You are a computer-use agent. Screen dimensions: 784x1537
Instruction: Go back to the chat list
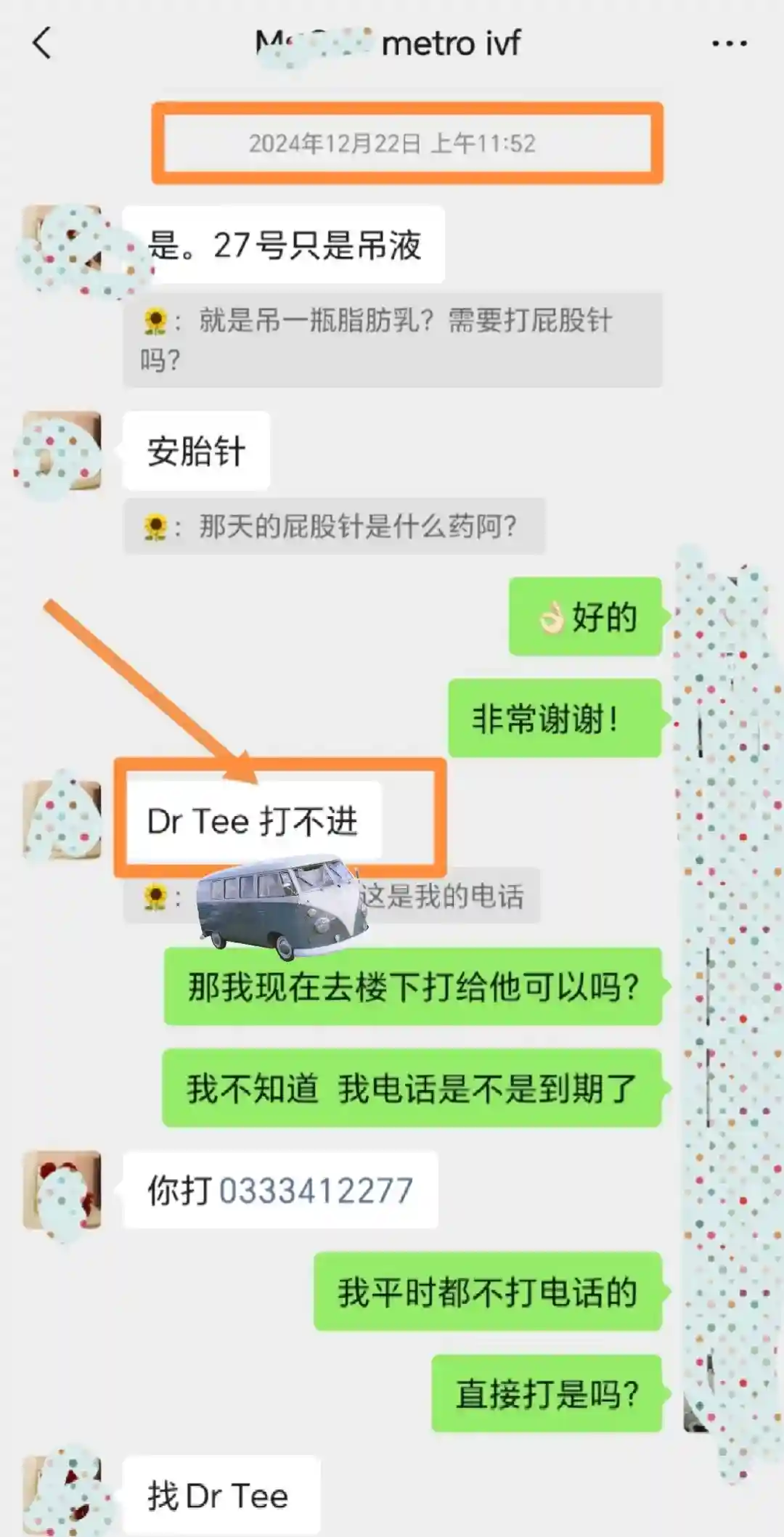pyautogui.click(x=42, y=44)
